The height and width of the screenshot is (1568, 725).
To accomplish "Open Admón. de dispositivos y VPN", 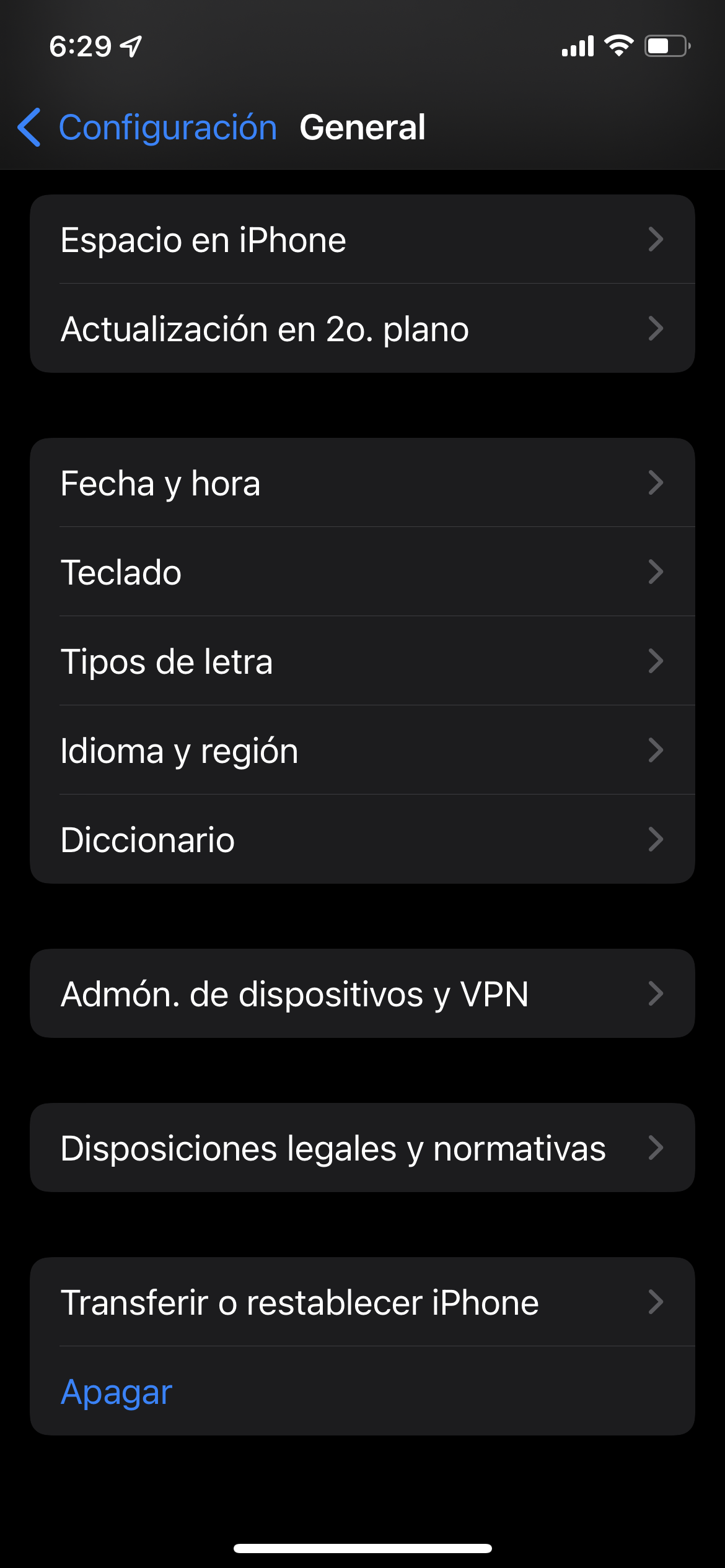I will point(362,994).
